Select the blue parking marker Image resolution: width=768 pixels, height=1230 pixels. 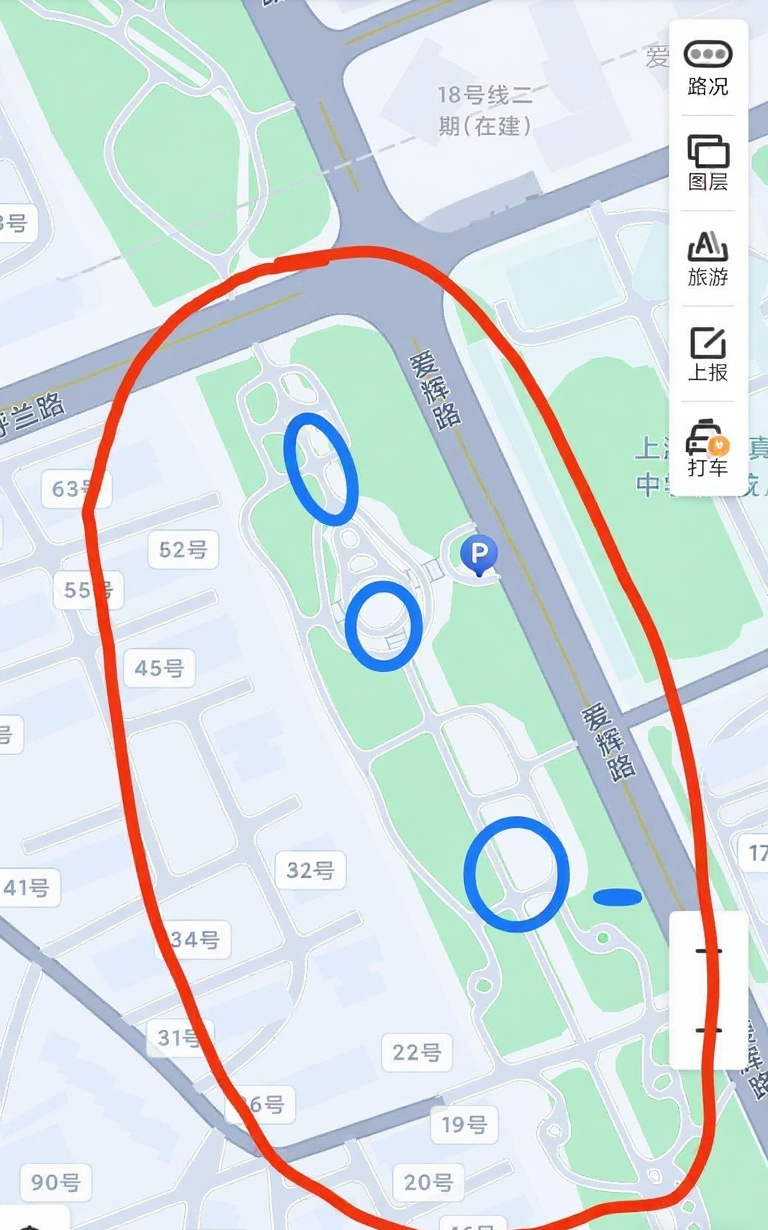(479, 553)
